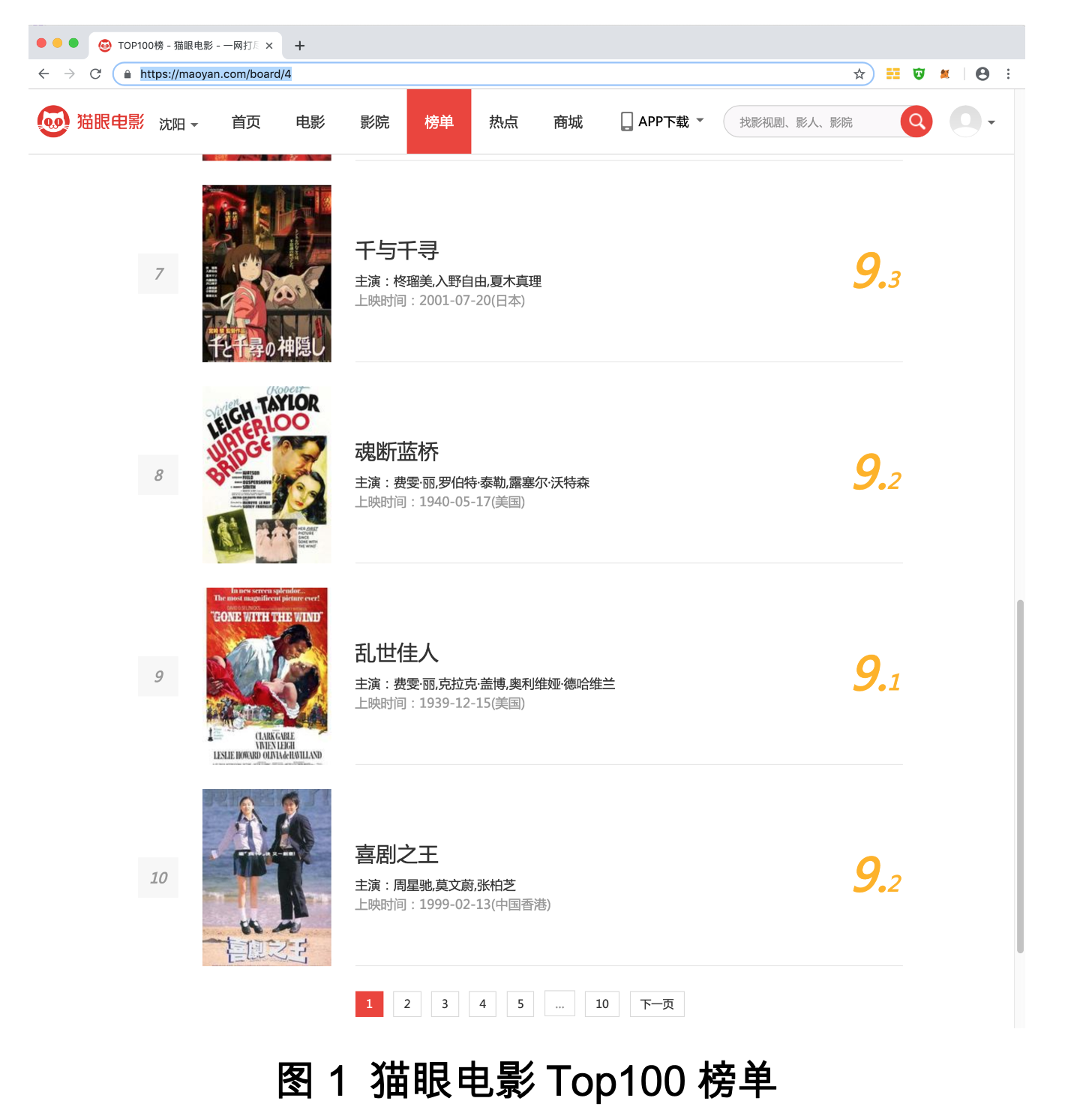Open the Chrome three-dot menu
The width and height of the screenshot is (1092, 1113).
coord(1008,73)
